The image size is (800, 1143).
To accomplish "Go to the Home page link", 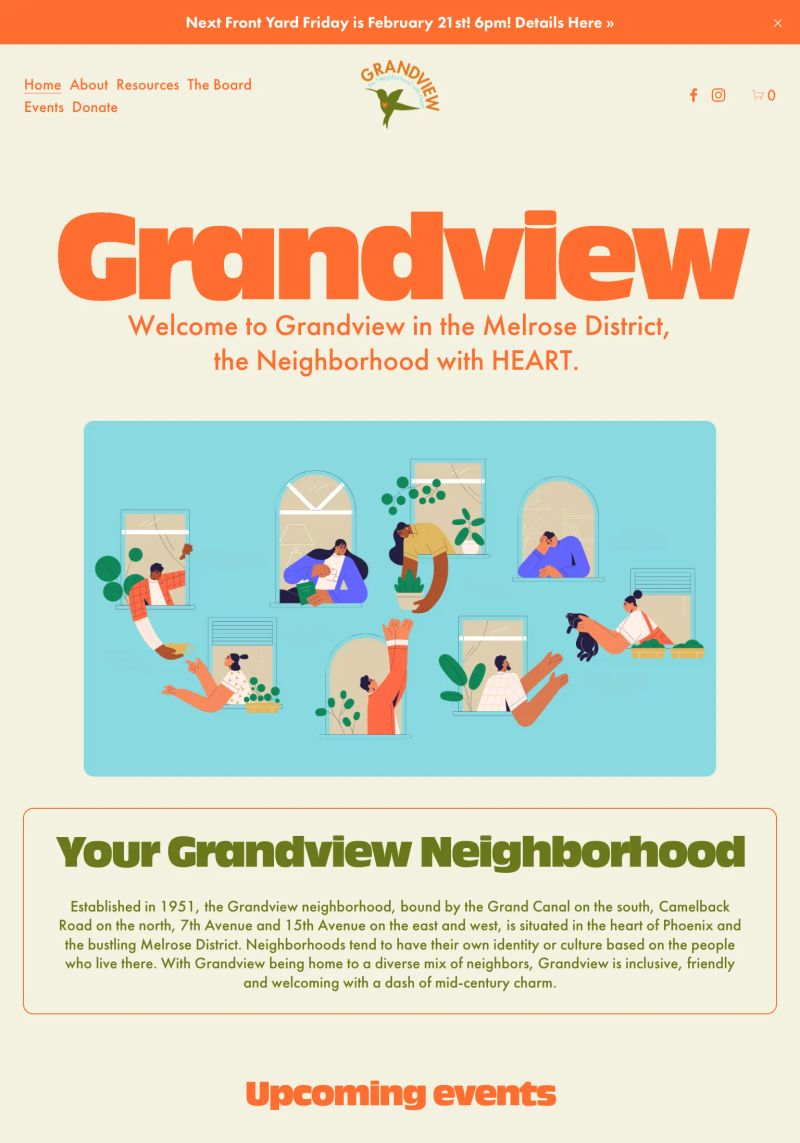I will pyautogui.click(x=42, y=85).
